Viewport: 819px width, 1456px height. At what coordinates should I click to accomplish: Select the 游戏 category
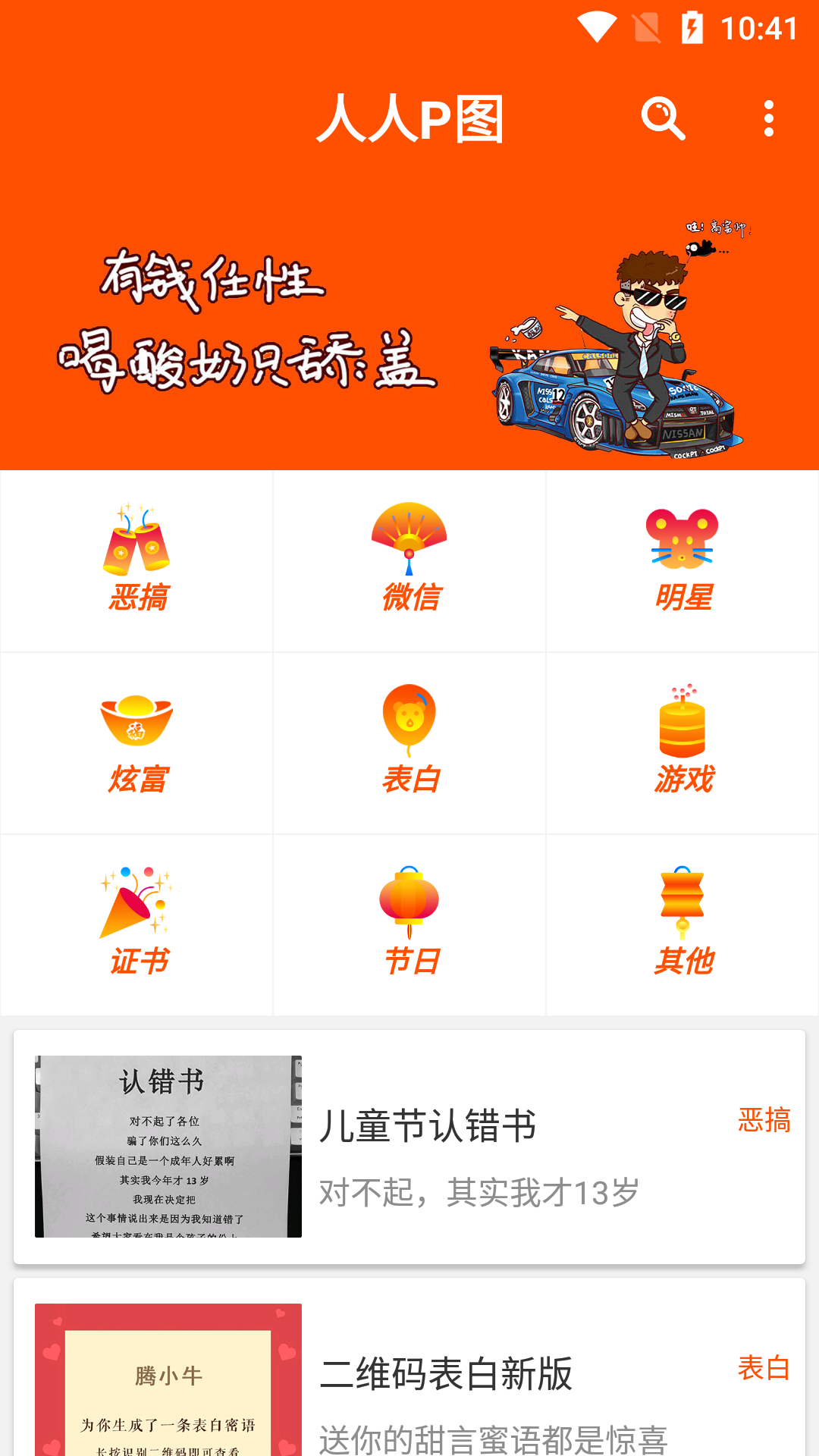click(682, 743)
